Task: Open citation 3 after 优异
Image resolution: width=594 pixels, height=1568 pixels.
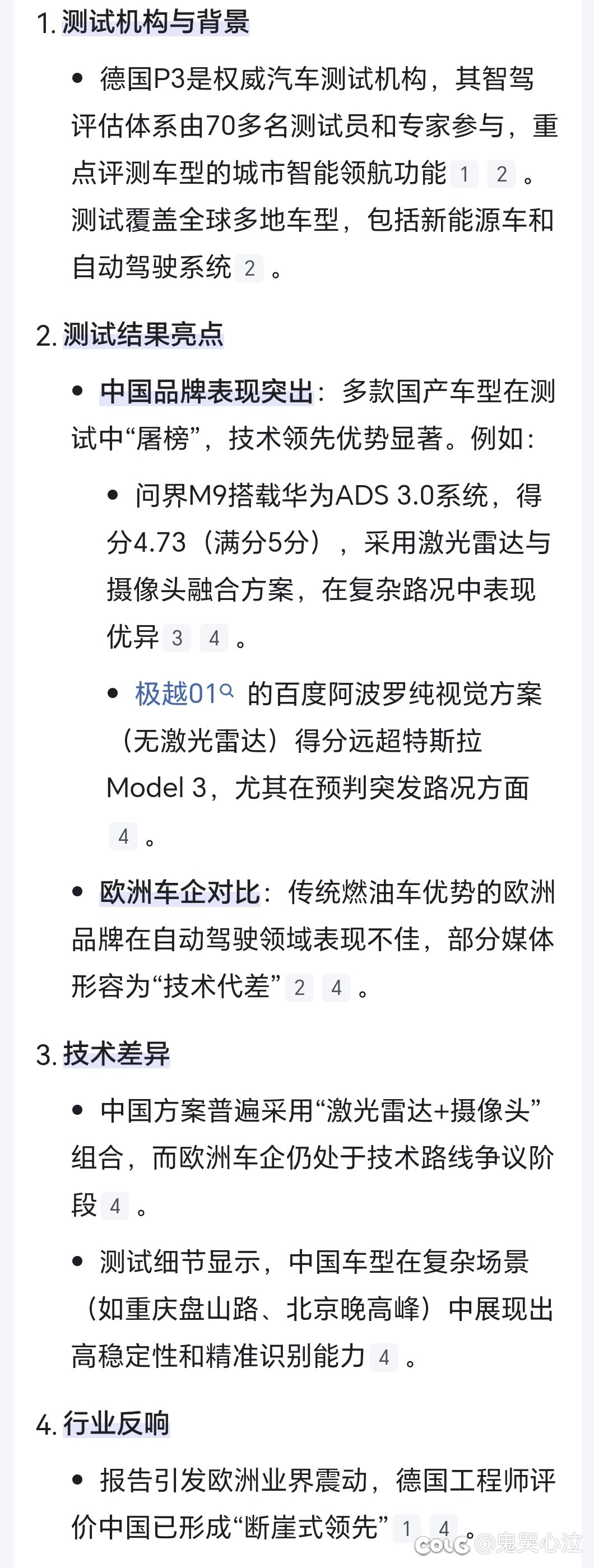Action: tap(177, 638)
